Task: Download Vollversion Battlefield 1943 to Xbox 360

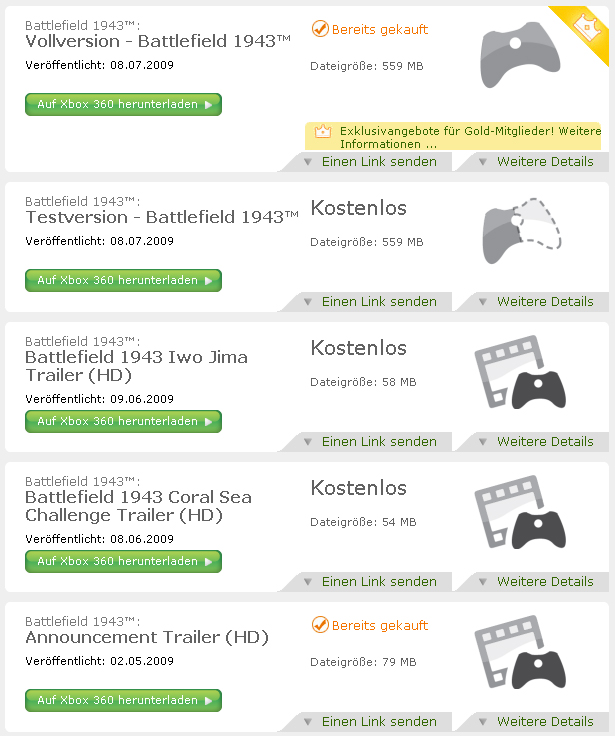Action: tap(123, 104)
